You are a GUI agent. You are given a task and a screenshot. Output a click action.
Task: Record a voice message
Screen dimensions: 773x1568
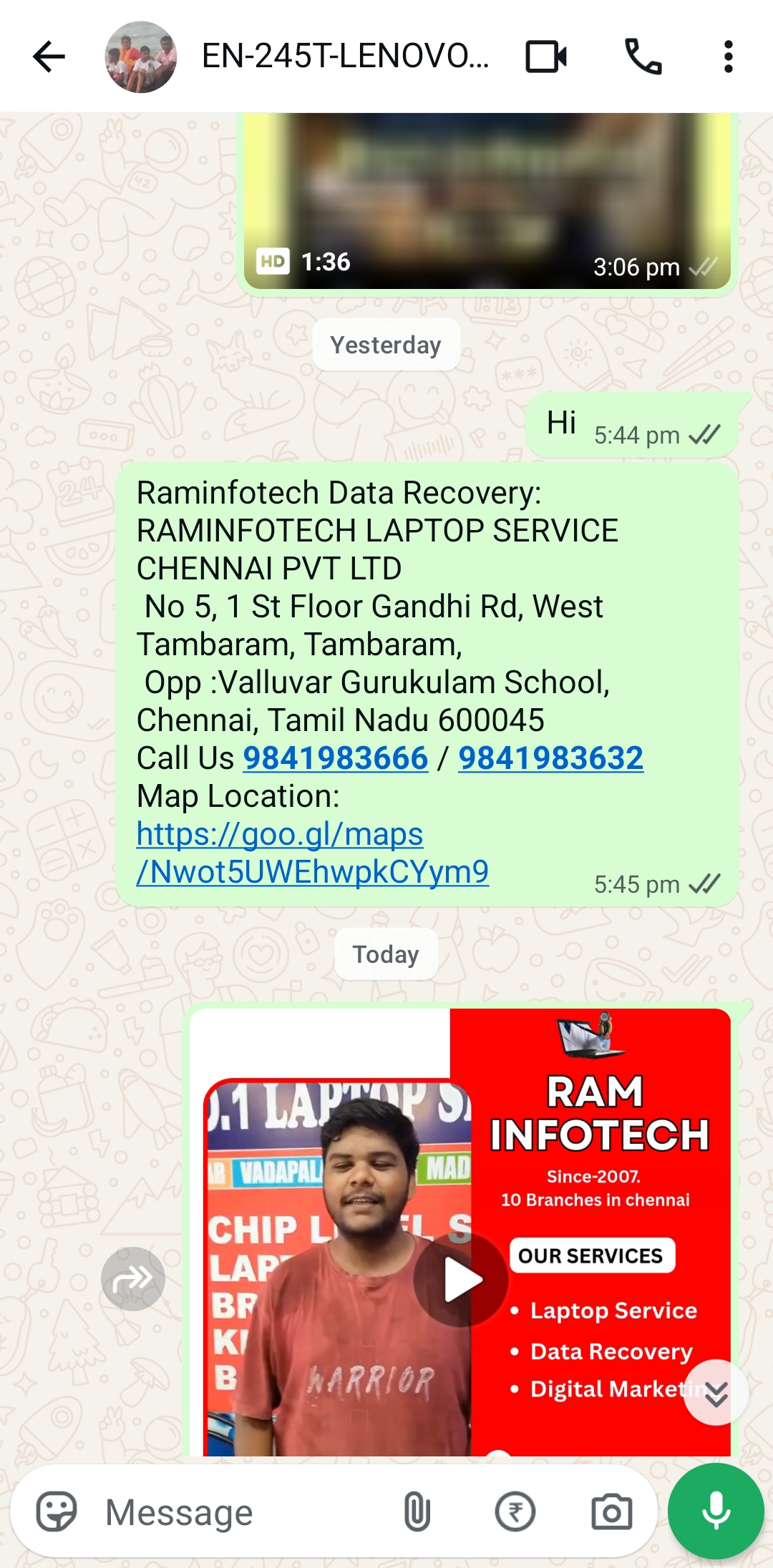click(x=716, y=1511)
